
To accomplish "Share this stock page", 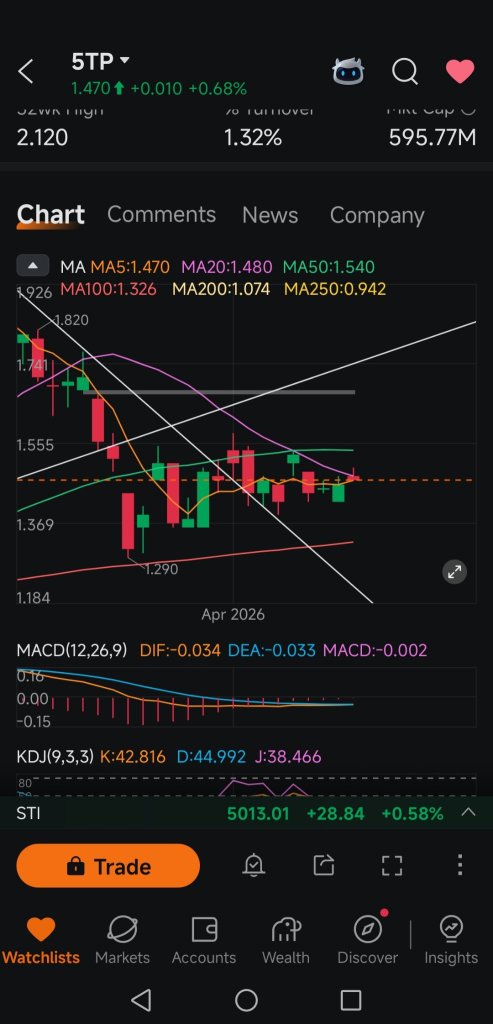I will pyautogui.click(x=324, y=865).
